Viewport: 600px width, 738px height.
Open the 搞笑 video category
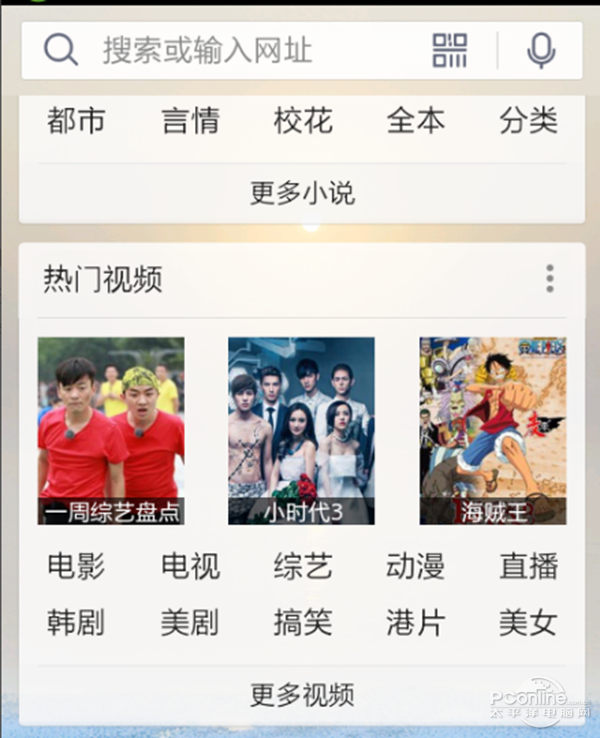[303, 622]
